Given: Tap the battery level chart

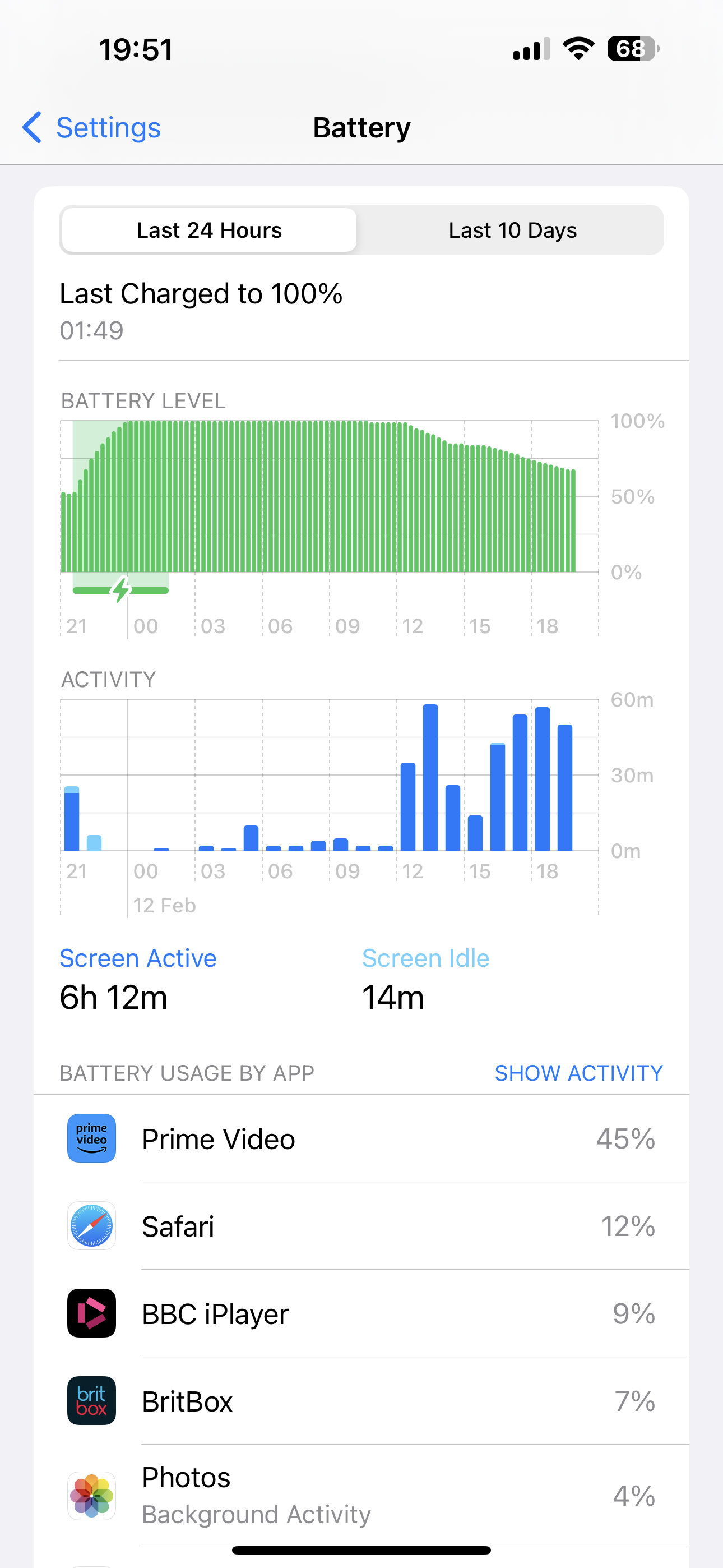Looking at the screenshot, I should [328, 497].
